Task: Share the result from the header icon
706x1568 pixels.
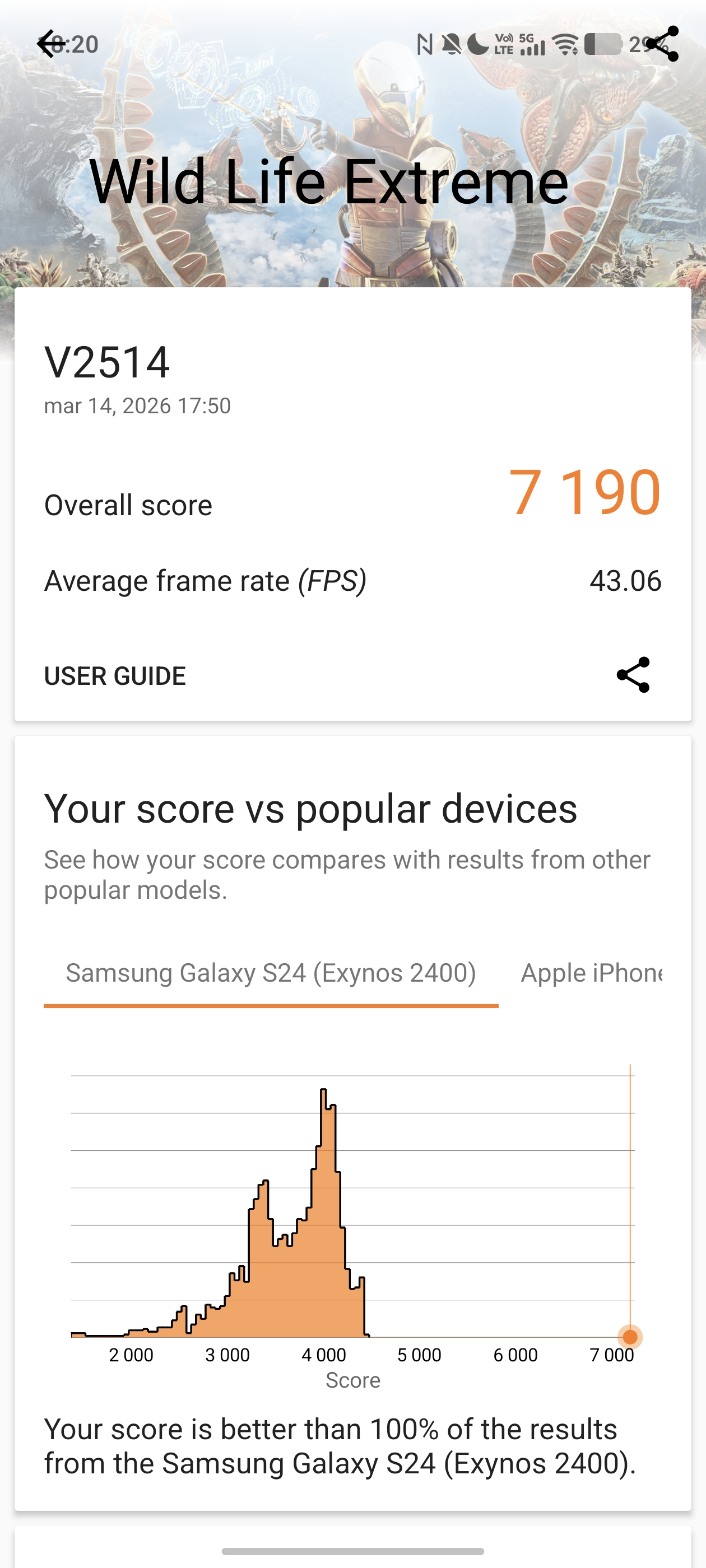Action: (663, 44)
